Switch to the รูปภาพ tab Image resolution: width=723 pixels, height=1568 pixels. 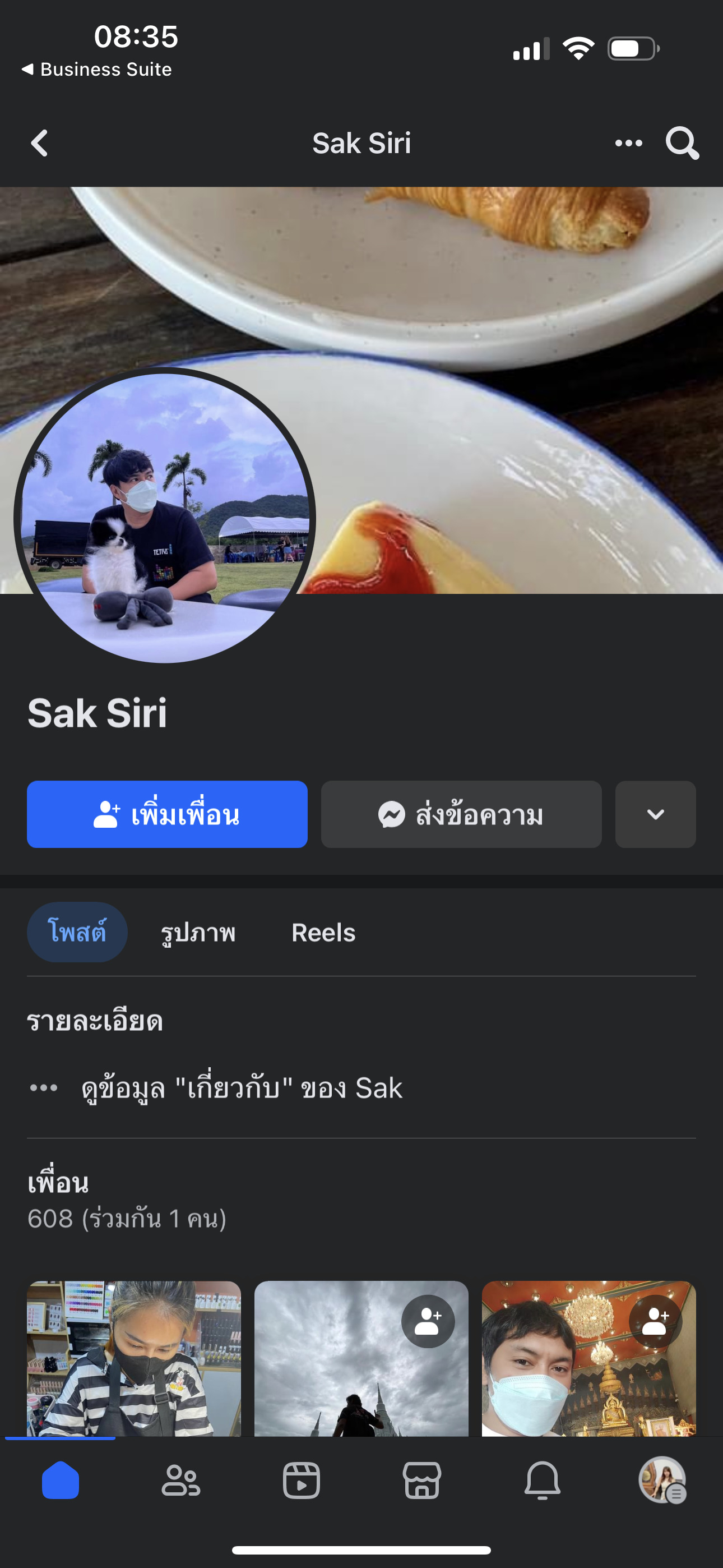point(198,932)
